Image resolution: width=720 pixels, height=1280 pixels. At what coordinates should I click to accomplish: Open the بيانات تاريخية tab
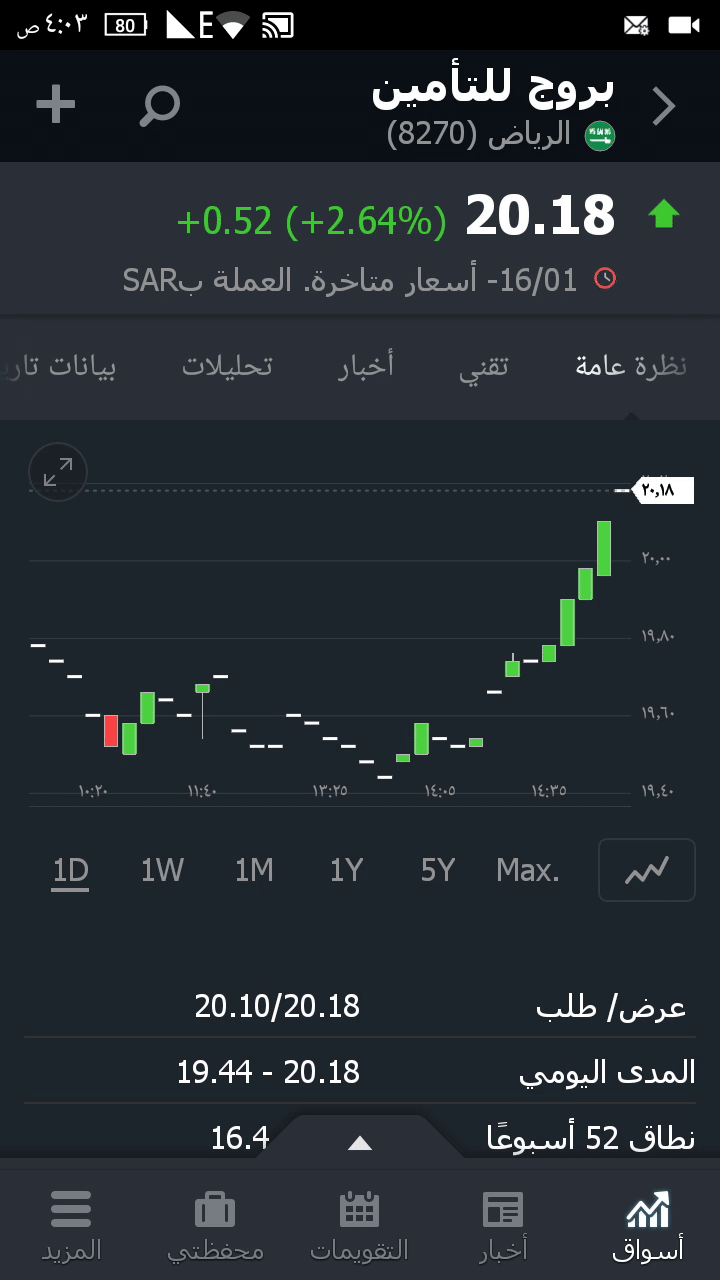coord(60,366)
